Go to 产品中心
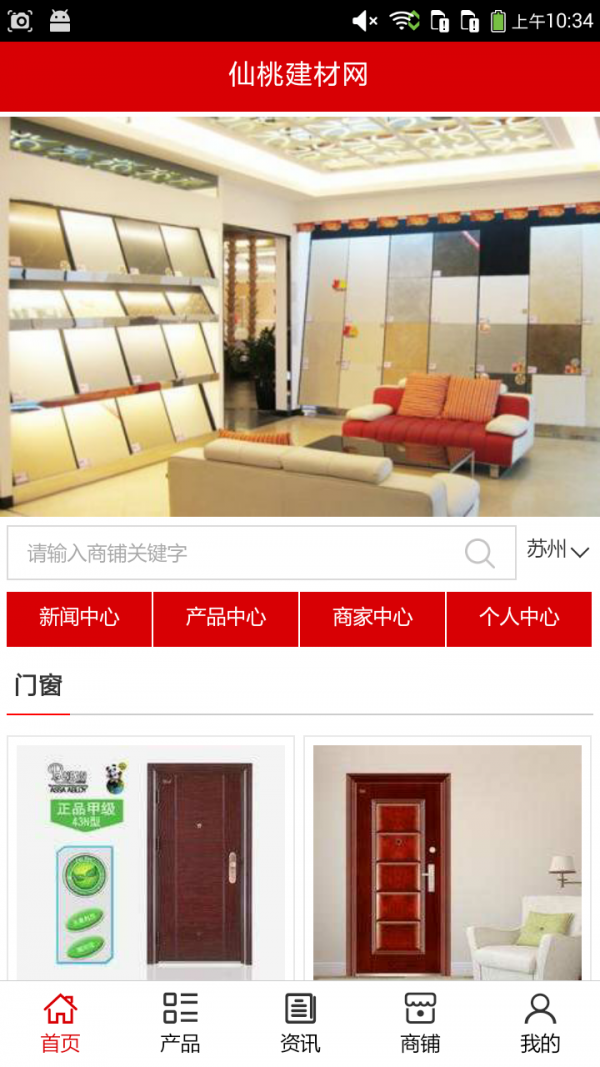The height and width of the screenshot is (1067, 600). (226, 618)
